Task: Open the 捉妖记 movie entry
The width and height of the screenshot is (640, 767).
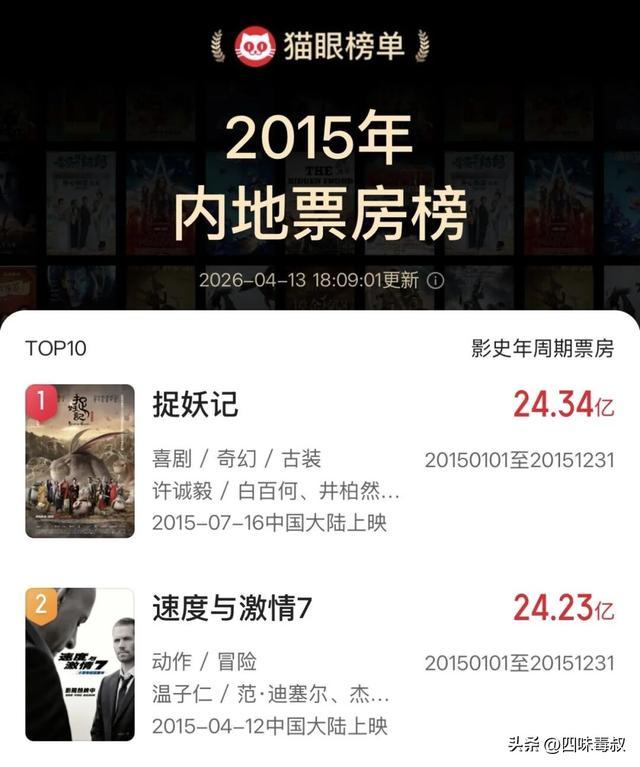Action: click(196, 405)
